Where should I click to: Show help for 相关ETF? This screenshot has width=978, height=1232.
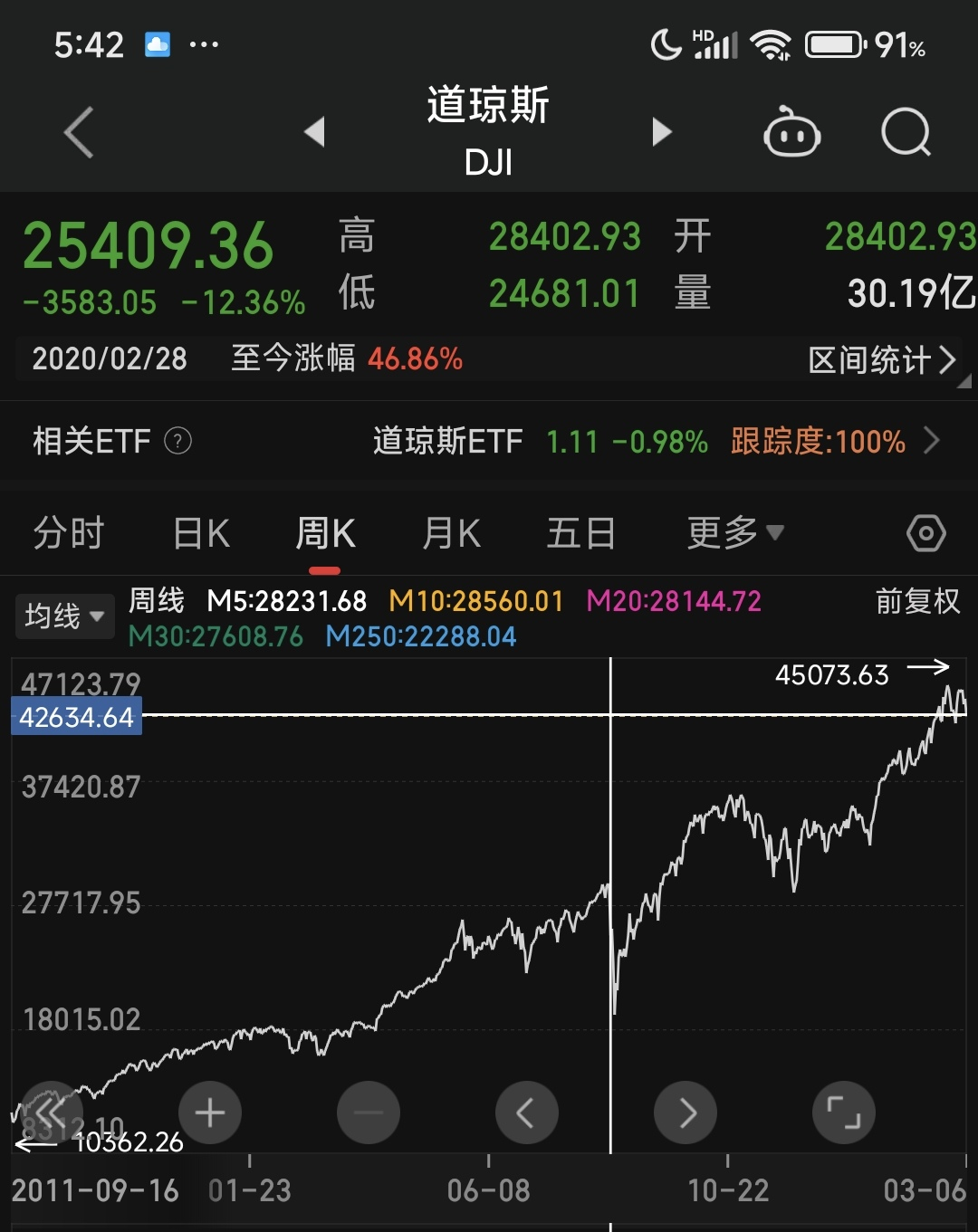177,442
